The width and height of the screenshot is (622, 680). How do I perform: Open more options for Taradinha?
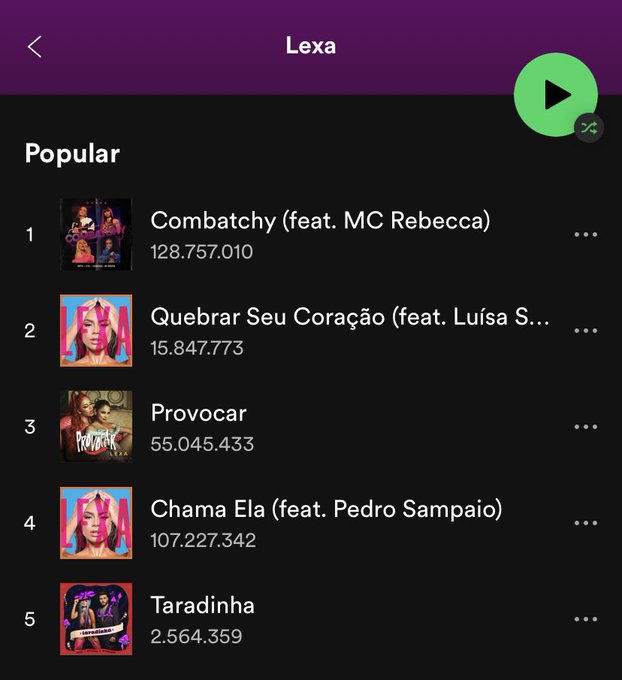[x=585, y=619]
